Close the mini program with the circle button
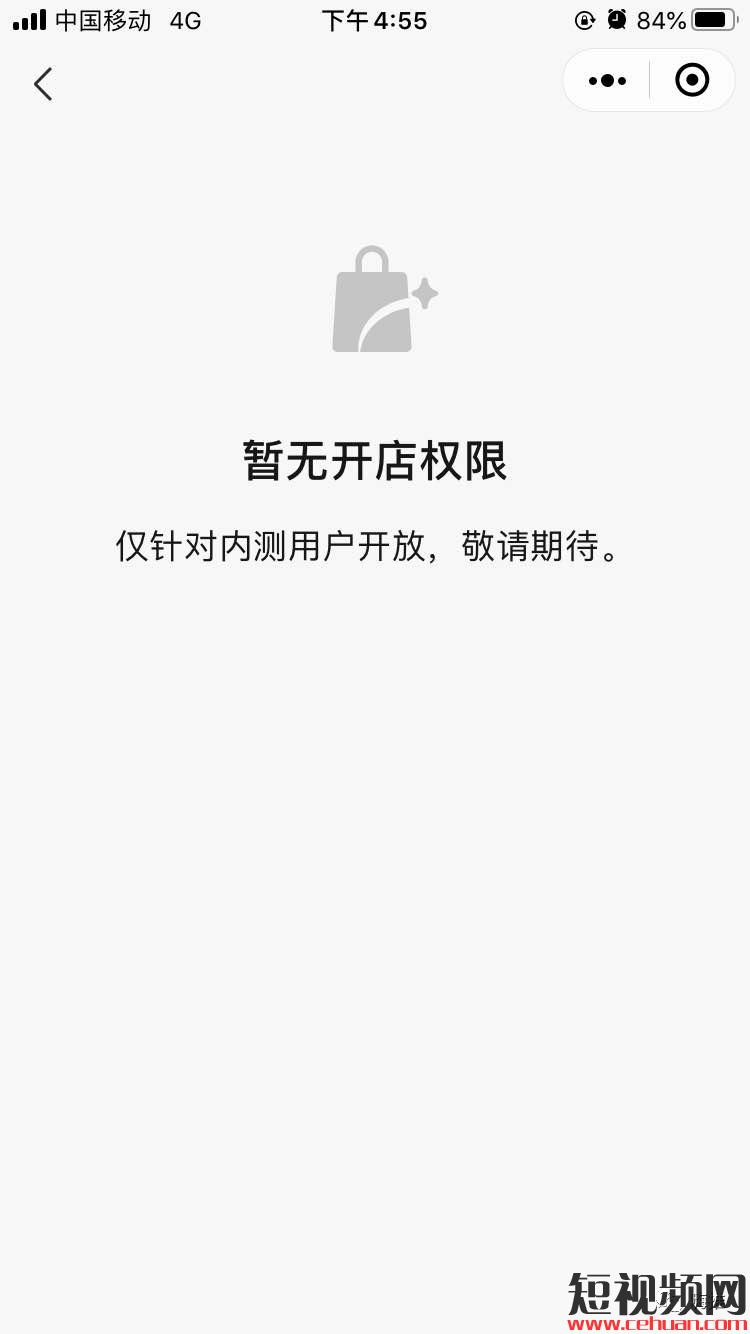The image size is (750, 1334). tap(692, 80)
